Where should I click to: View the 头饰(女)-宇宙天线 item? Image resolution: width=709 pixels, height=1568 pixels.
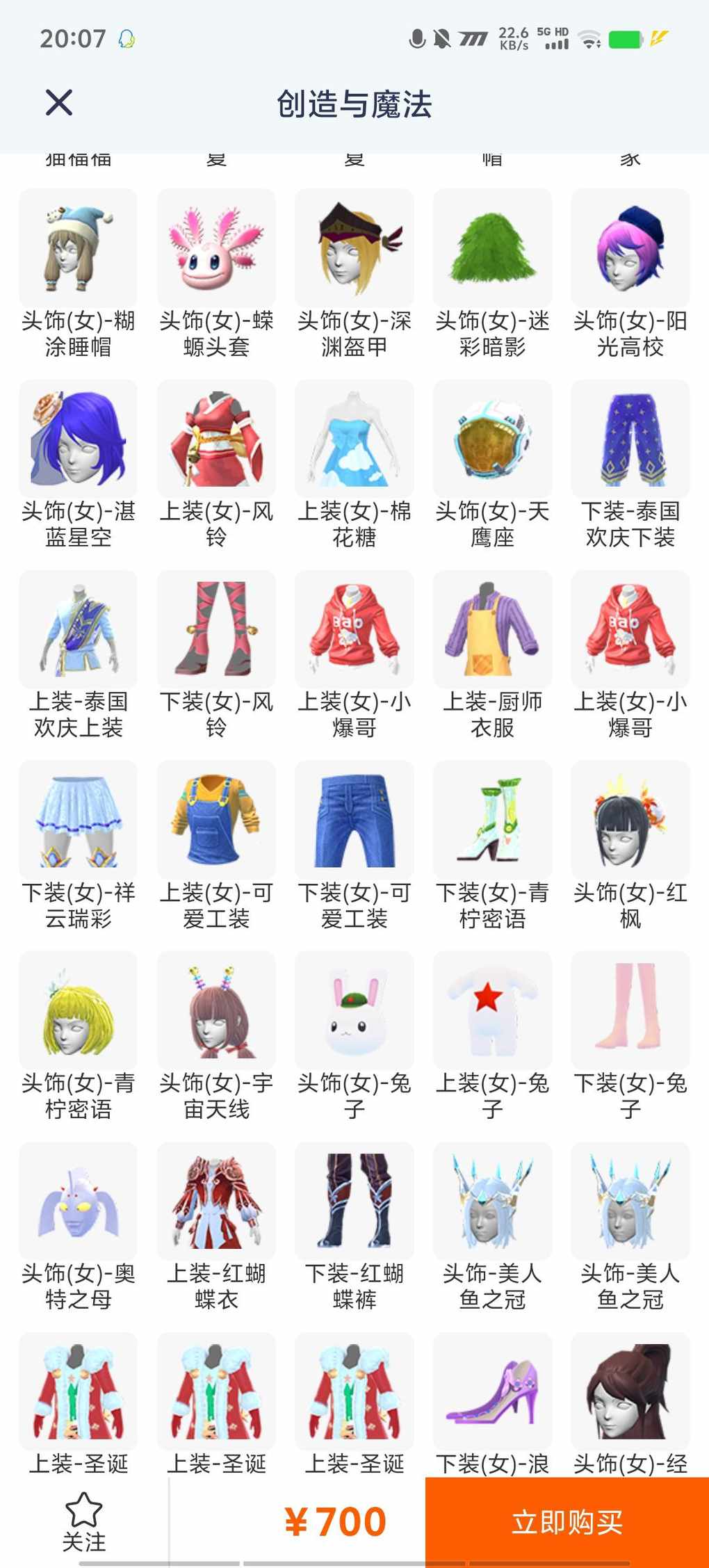click(216, 1036)
